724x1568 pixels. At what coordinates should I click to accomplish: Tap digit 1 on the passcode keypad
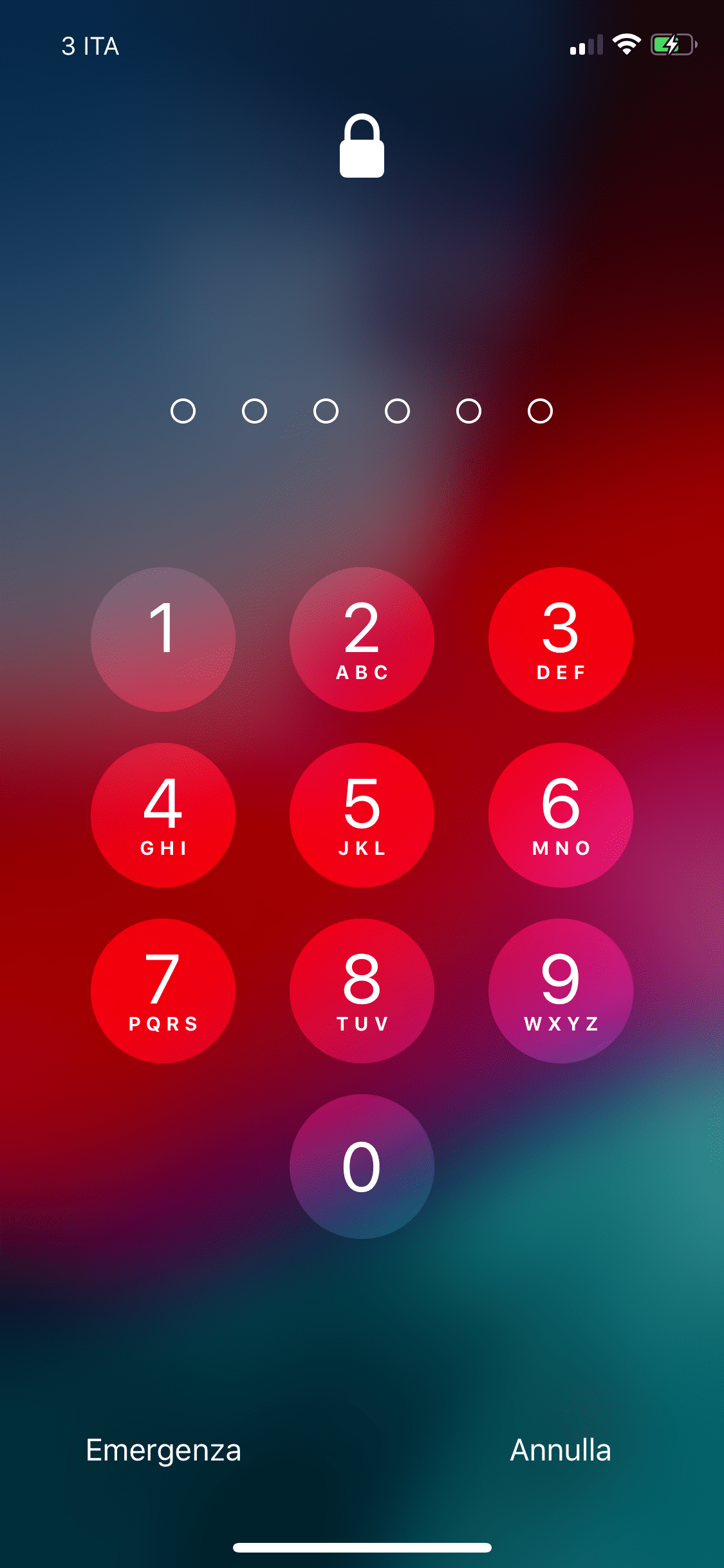[163, 639]
